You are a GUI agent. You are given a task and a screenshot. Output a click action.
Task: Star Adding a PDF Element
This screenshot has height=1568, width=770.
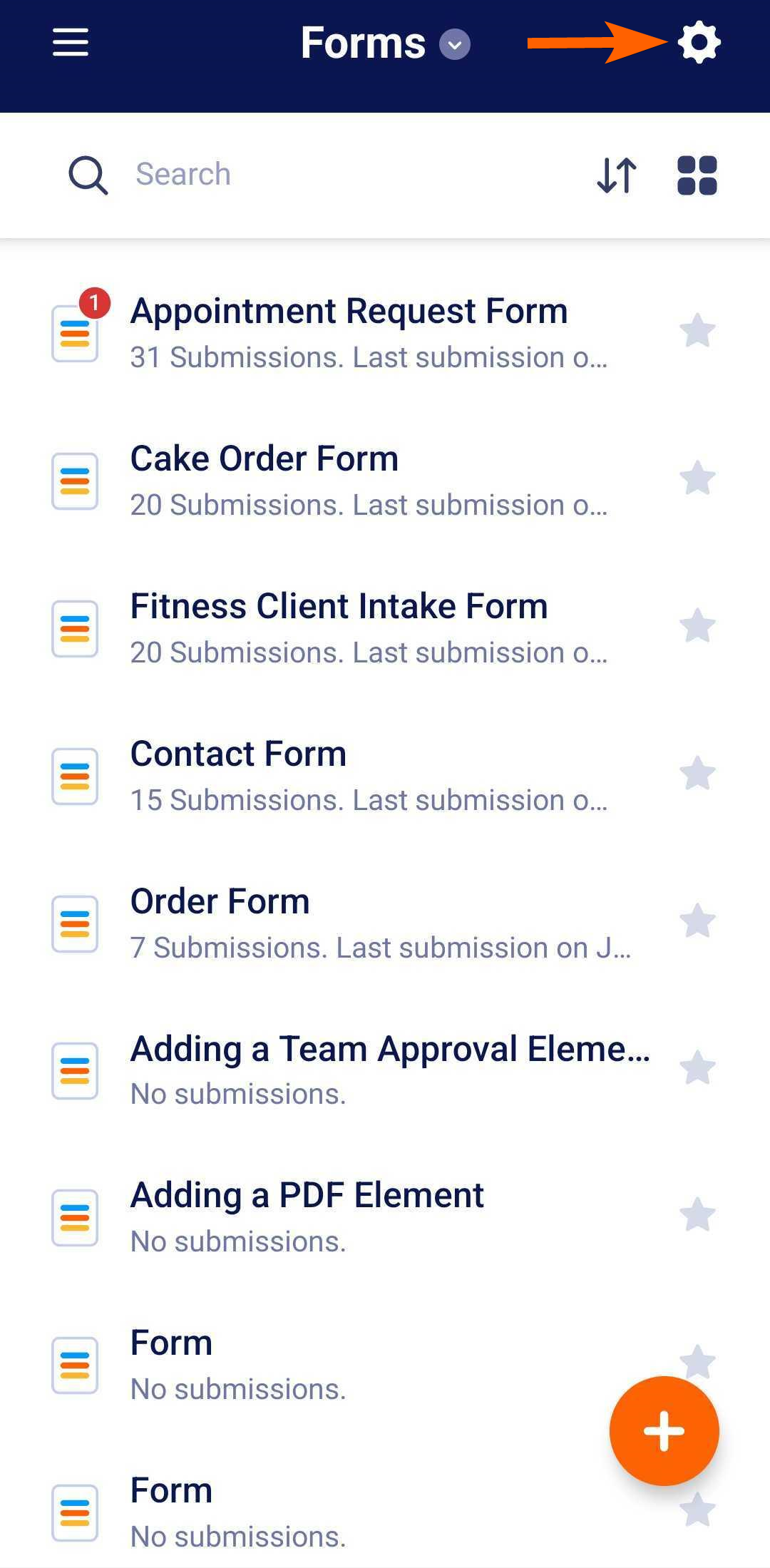[x=697, y=1215]
